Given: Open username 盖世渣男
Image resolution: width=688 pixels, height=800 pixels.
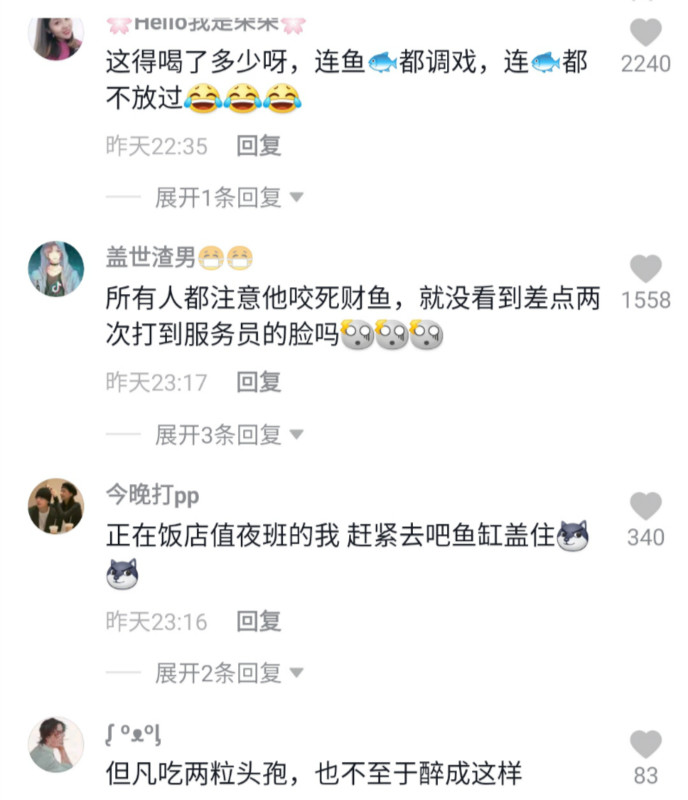Looking at the screenshot, I should [x=151, y=257].
